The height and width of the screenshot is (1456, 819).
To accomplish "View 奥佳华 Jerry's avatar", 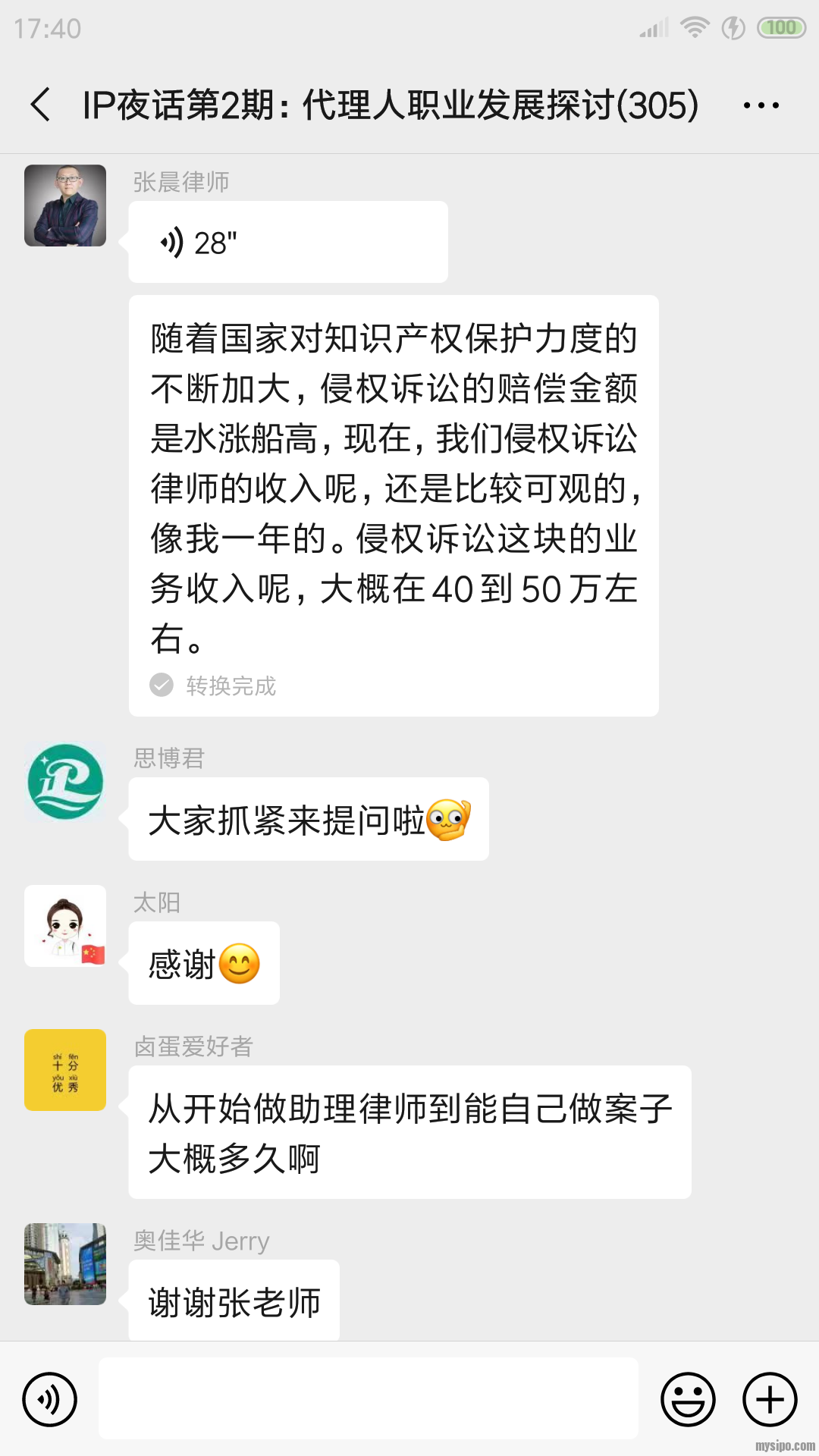I will (x=65, y=1264).
